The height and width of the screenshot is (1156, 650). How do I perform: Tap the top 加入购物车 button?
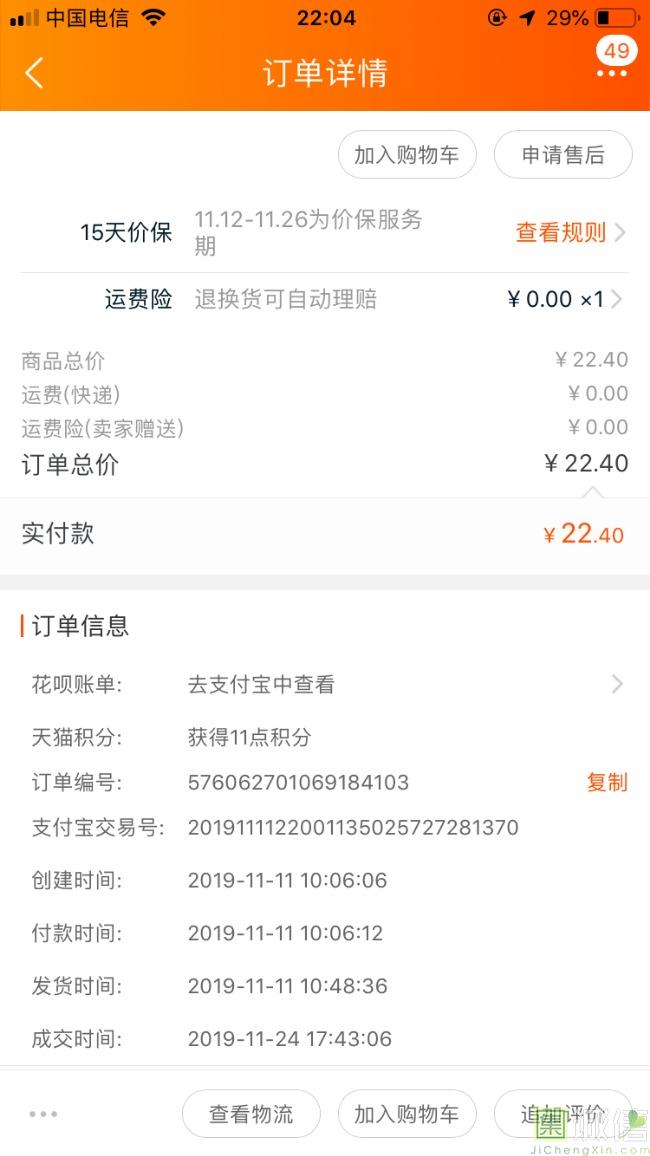click(x=407, y=155)
